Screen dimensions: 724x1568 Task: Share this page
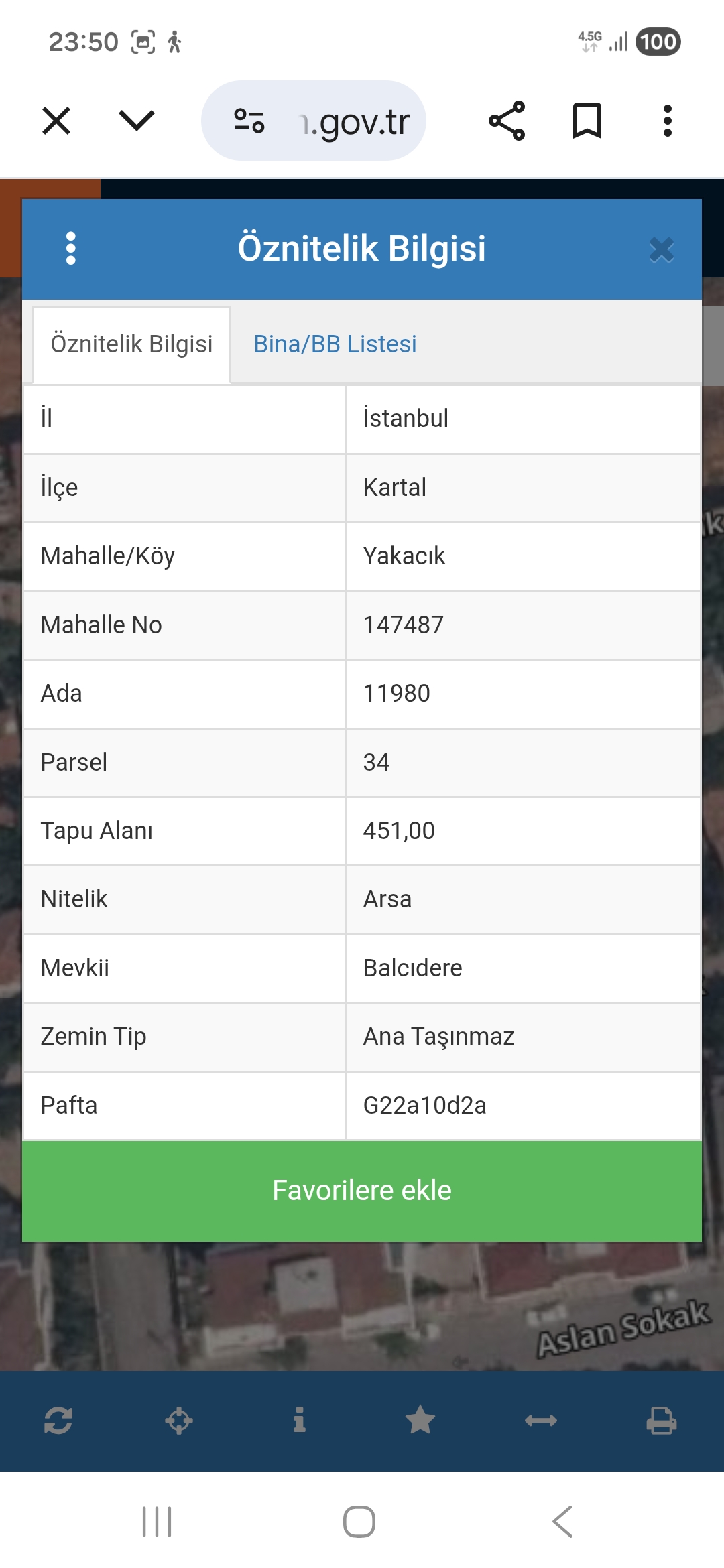(x=507, y=121)
